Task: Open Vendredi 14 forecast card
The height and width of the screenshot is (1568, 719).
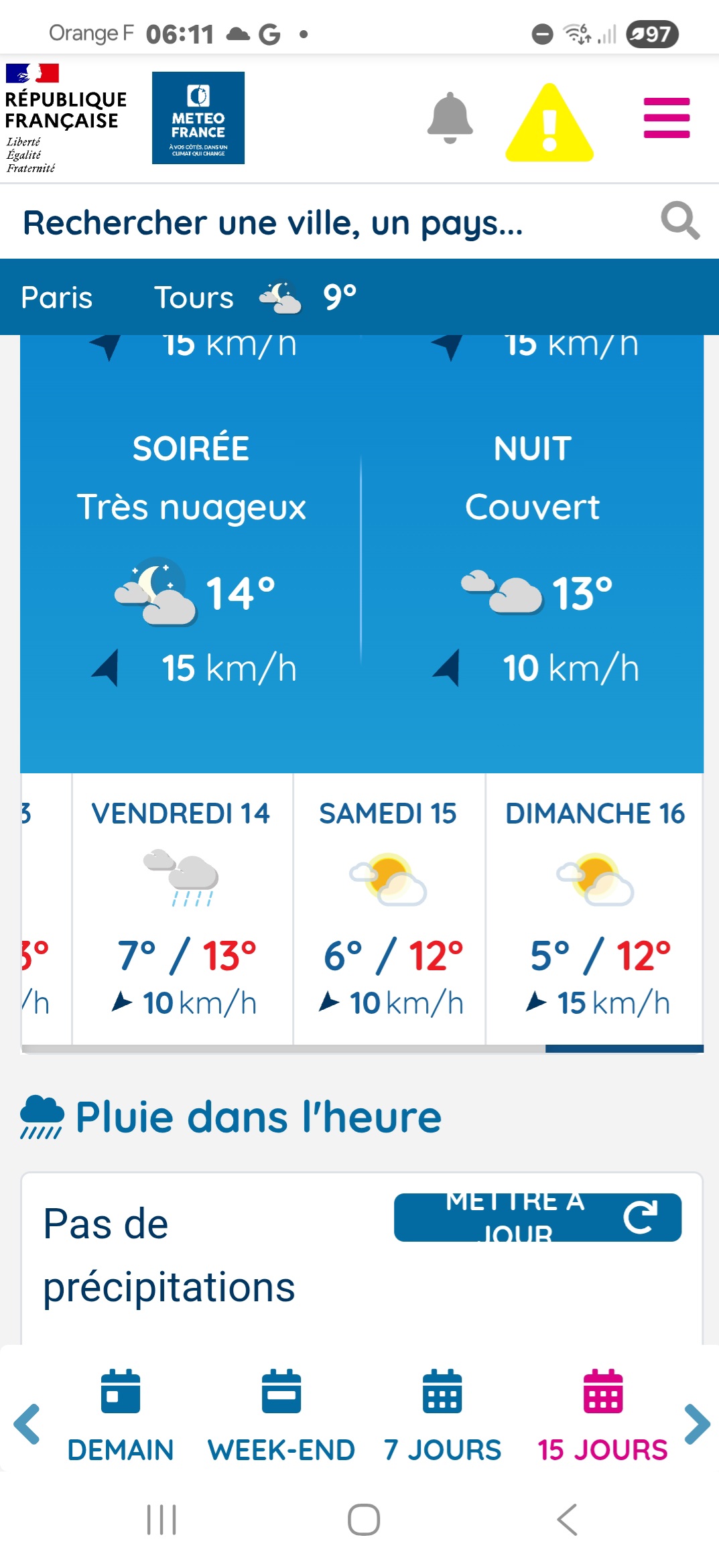Action: pyautogui.click(x=182, y=908)
